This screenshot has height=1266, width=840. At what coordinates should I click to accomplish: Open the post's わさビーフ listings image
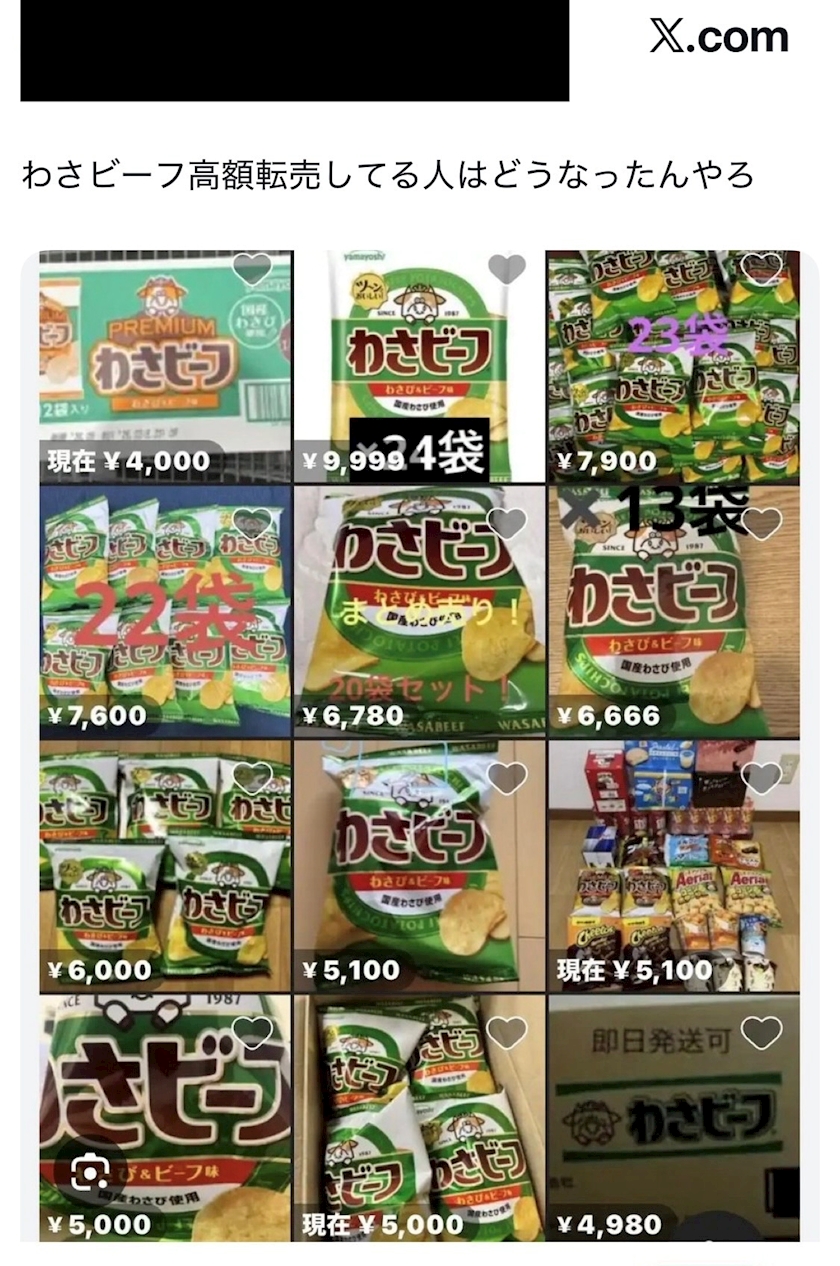pos(420,746)
